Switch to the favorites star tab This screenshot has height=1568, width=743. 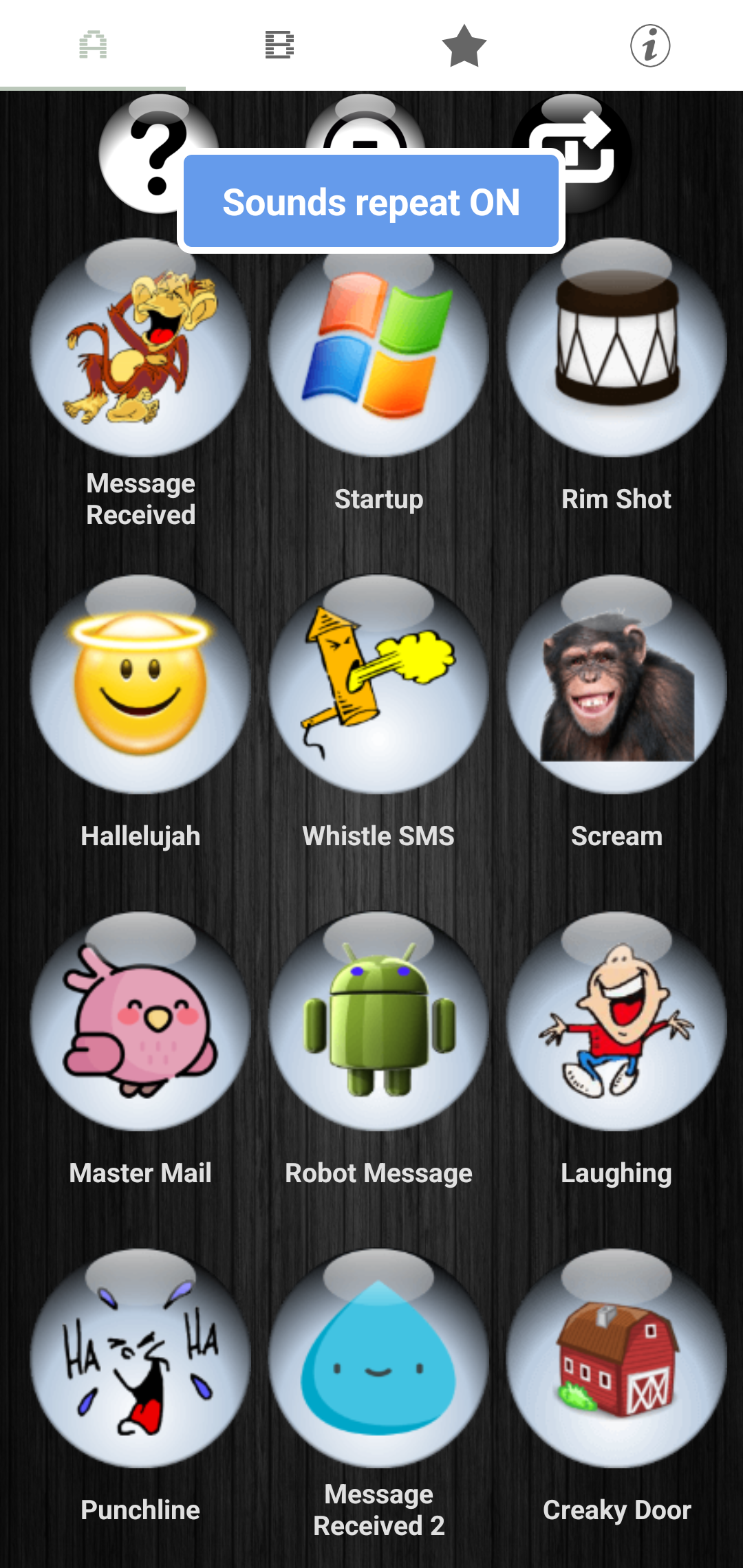point(464,46)
